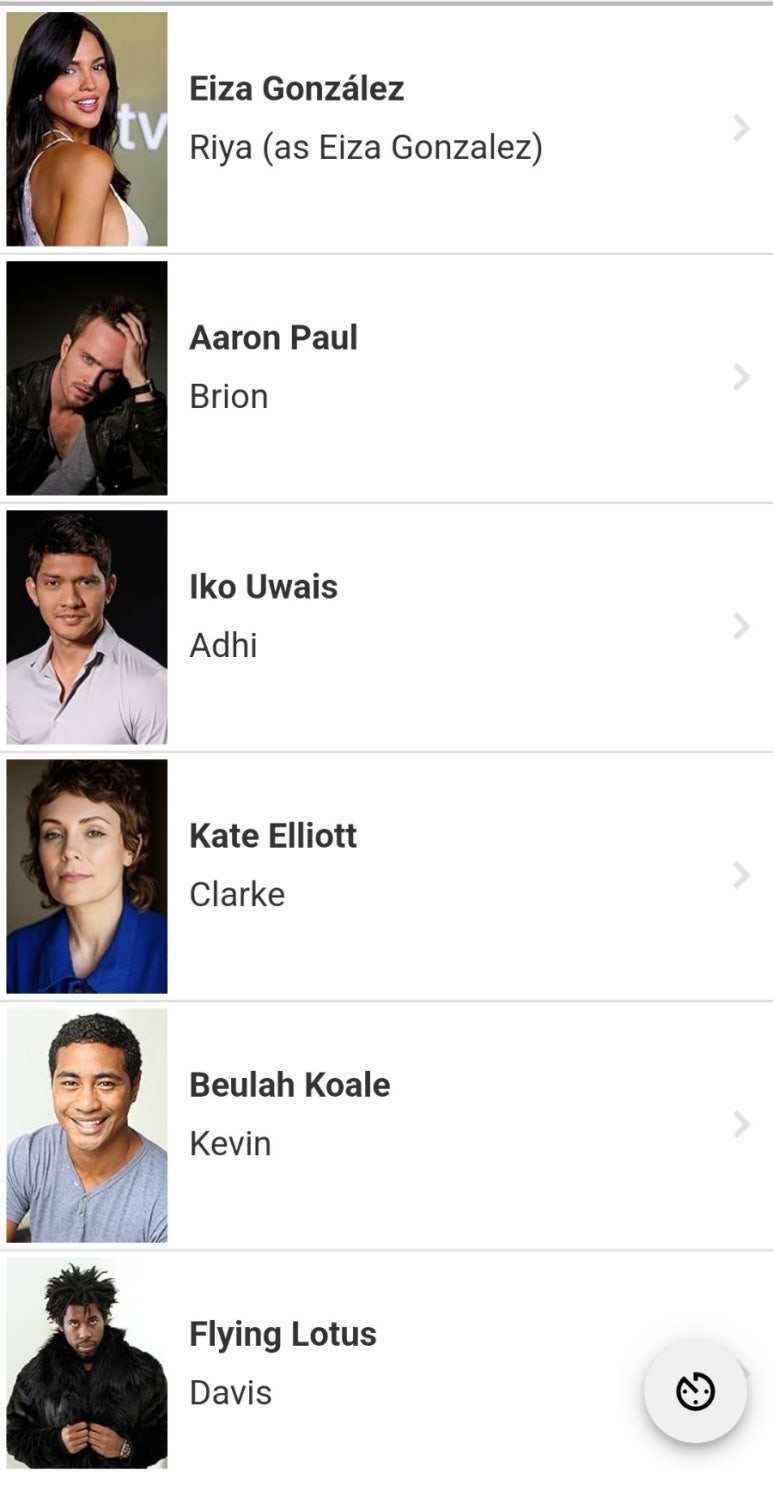Open Eiza González's cast entry

coord(386,128)
